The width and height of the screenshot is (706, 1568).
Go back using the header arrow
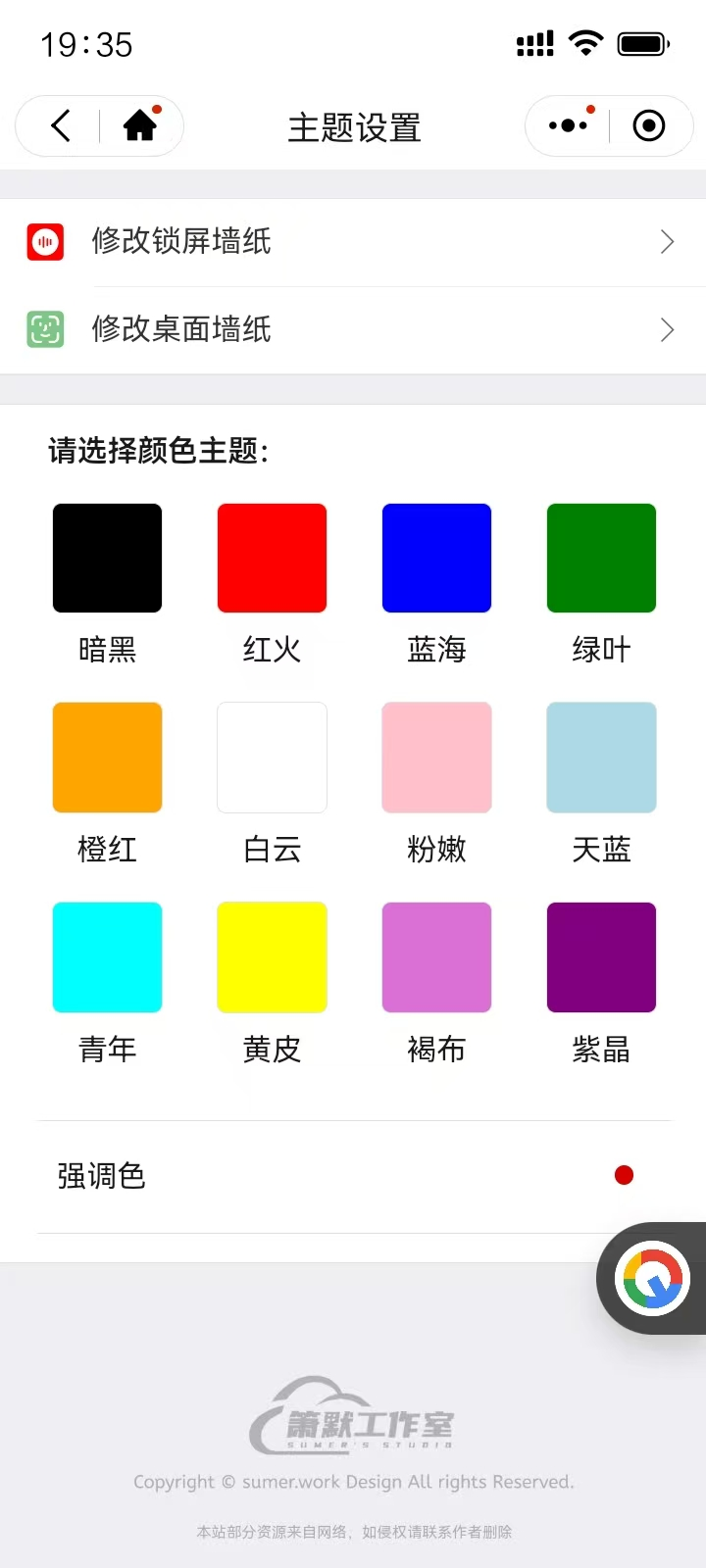point(60,125)
